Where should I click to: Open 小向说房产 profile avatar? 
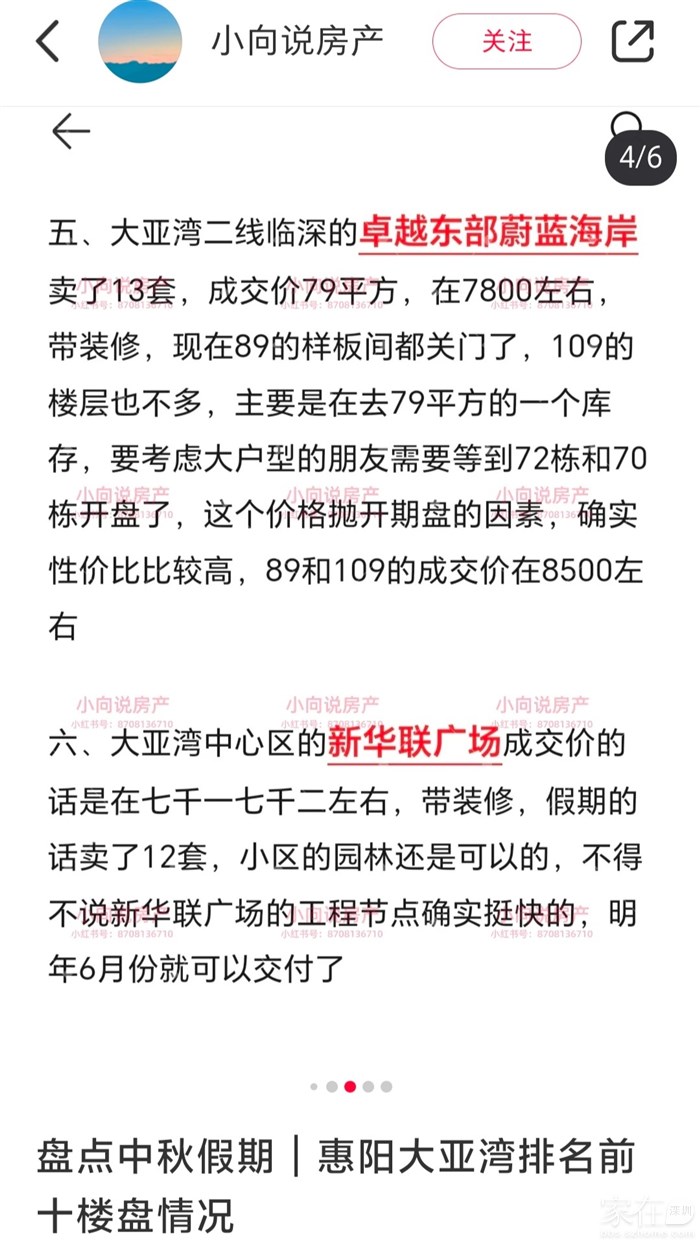[x=140, y=41]
